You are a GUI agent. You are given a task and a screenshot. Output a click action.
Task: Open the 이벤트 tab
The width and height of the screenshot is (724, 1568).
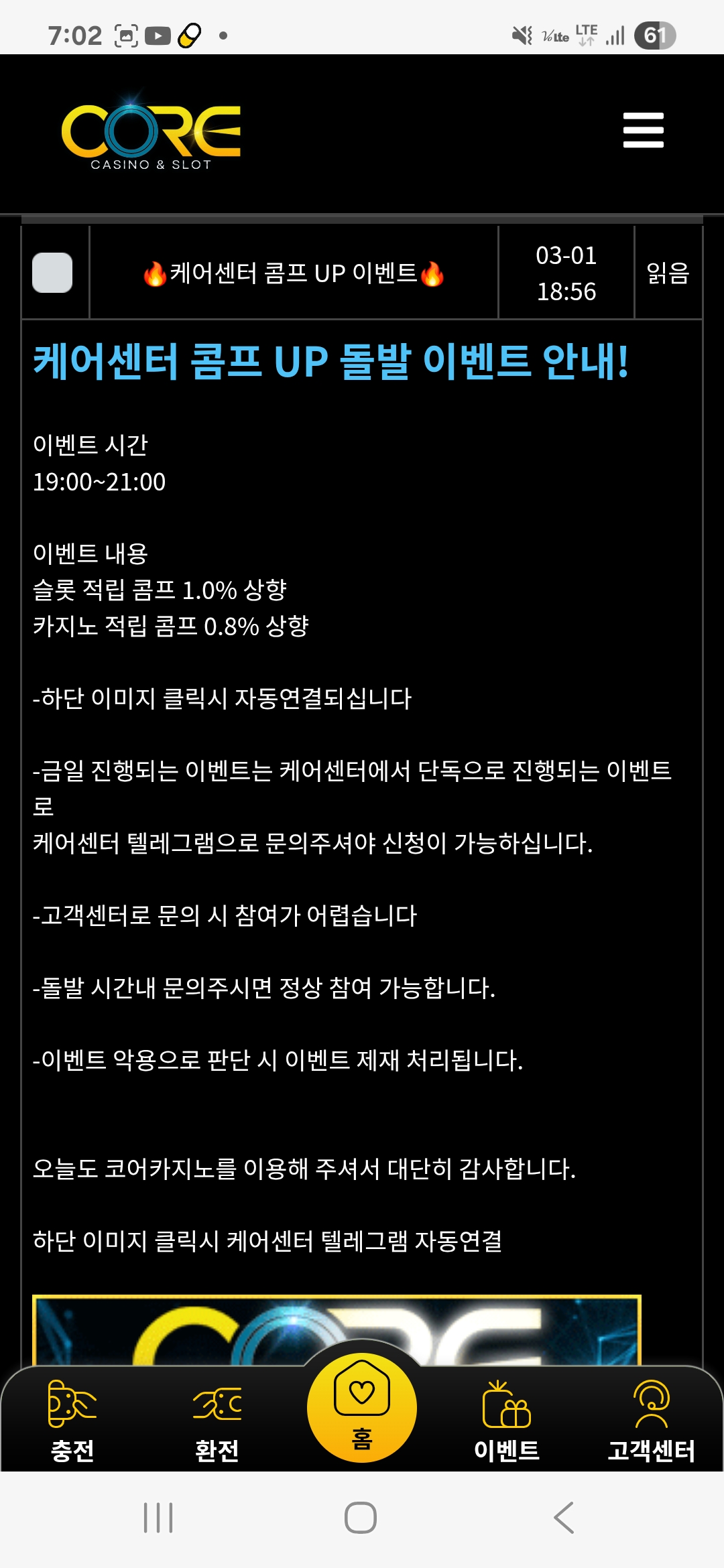(506, 1421)
